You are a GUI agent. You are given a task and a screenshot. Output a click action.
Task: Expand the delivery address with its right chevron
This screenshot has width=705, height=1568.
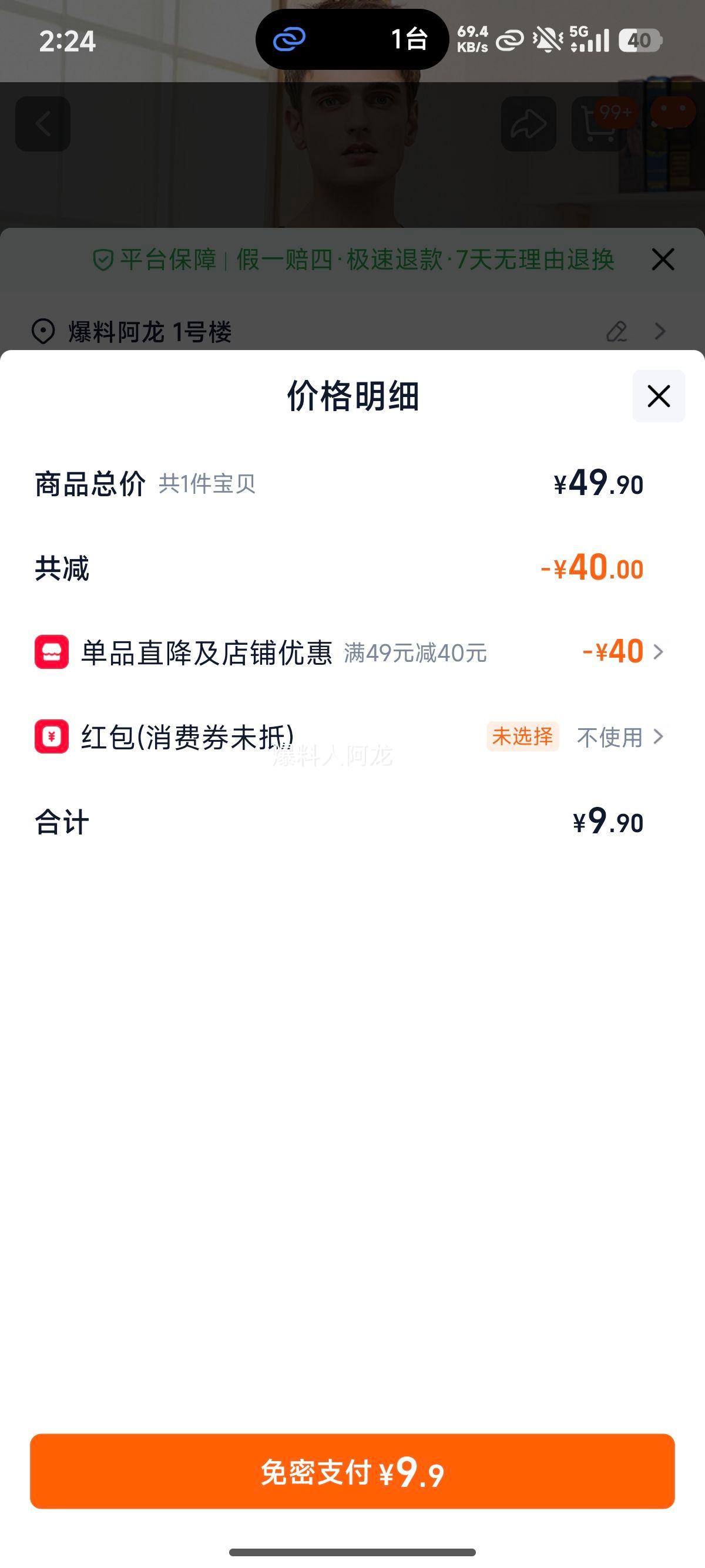point(659,332)
